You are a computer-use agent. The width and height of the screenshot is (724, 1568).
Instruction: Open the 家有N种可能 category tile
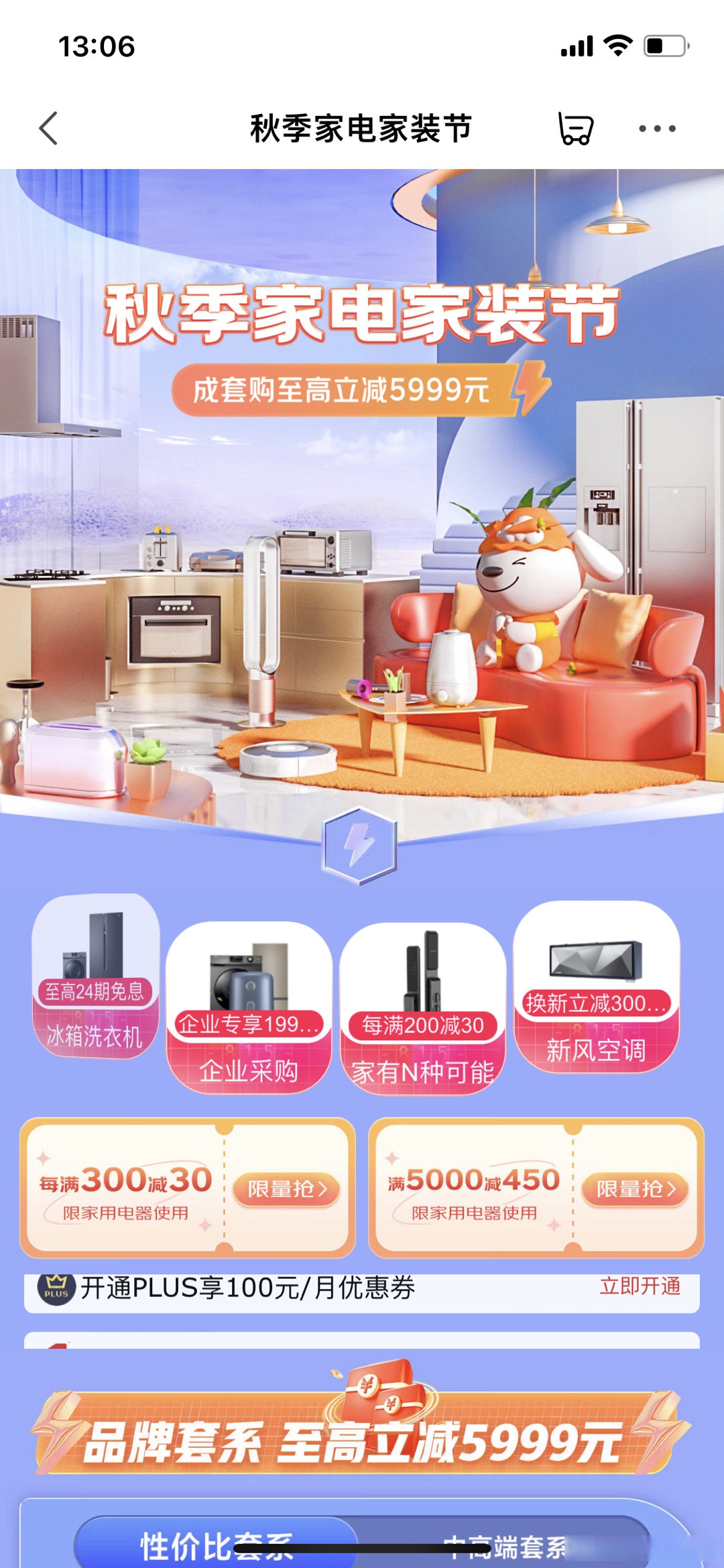423,1008
